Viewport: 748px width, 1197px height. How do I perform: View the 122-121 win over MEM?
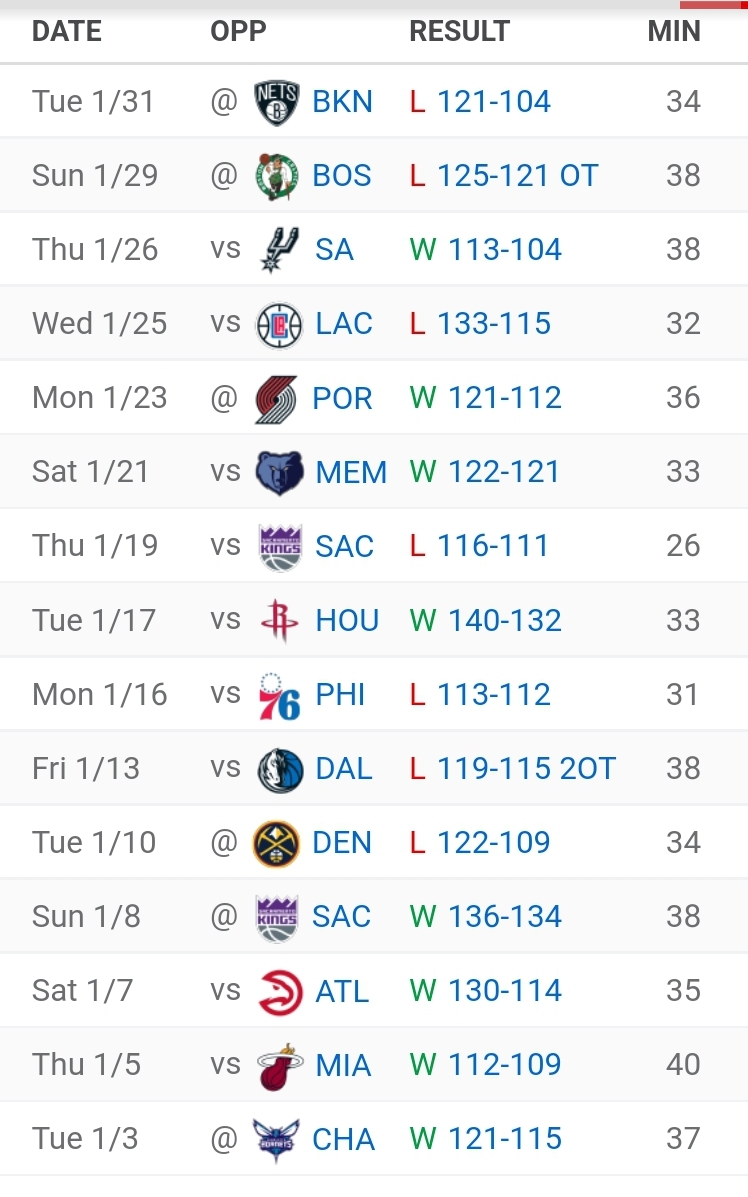(x=504, y=472)
